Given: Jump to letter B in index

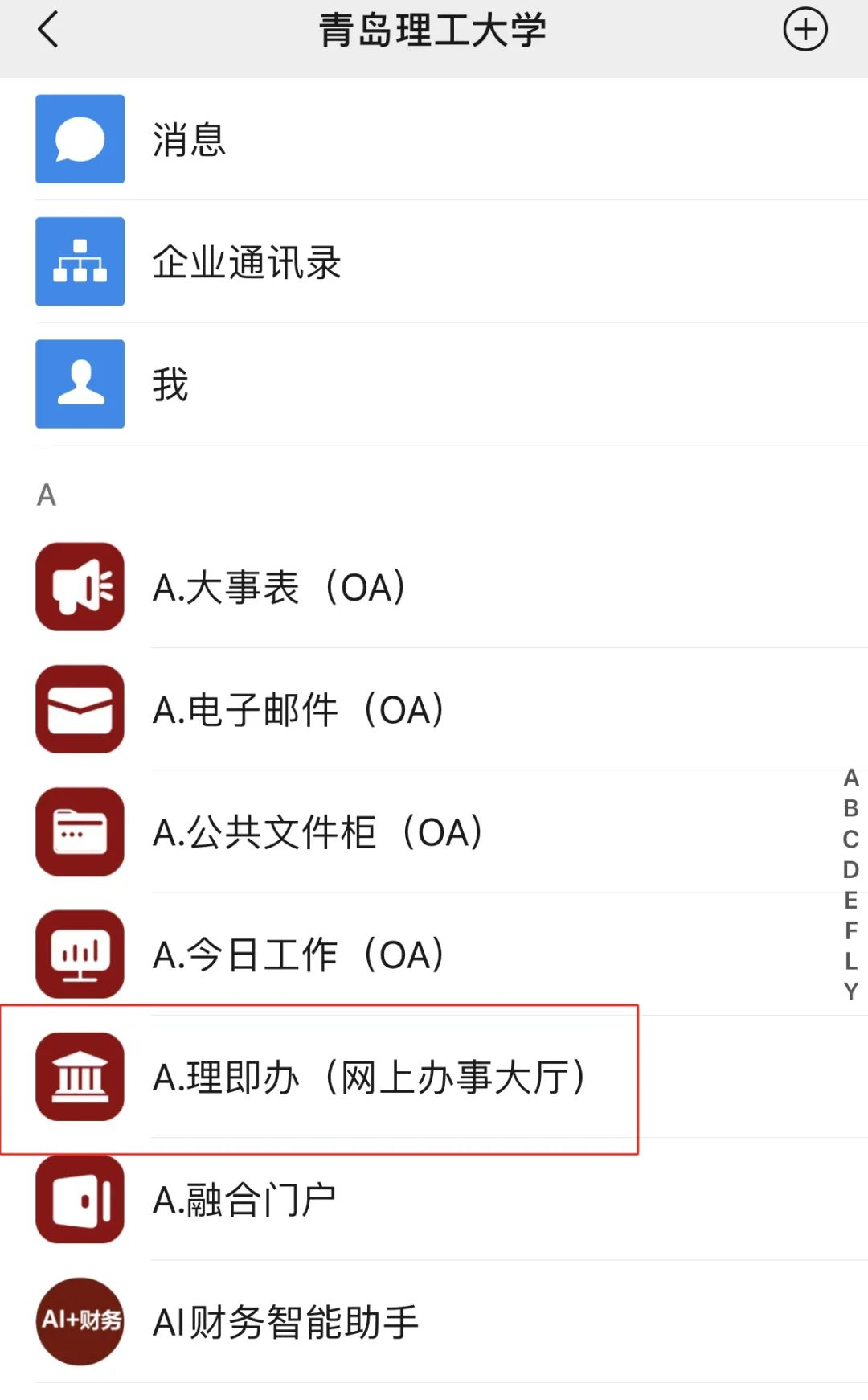Looking at the screenshot, I should coord(851,808).
